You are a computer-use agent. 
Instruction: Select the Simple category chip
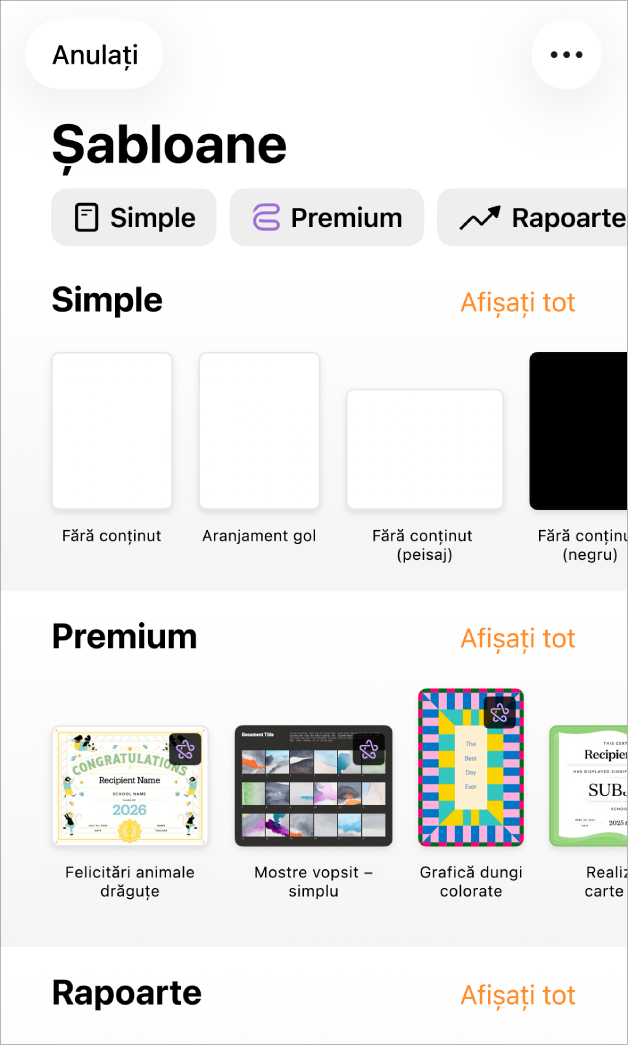[134, 217]
